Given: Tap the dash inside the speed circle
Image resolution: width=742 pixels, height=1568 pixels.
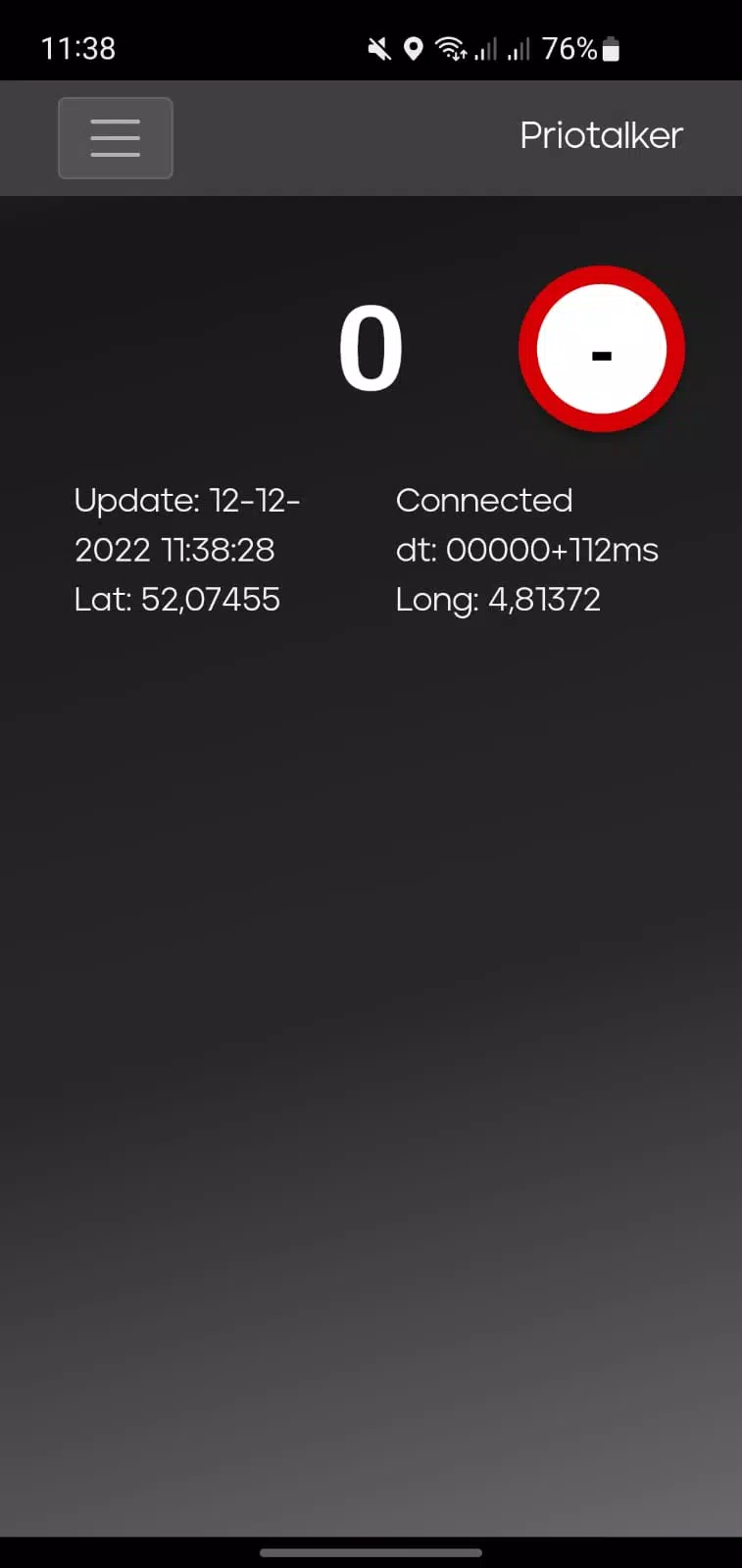Looking at the screenshot, I should 601,355.
